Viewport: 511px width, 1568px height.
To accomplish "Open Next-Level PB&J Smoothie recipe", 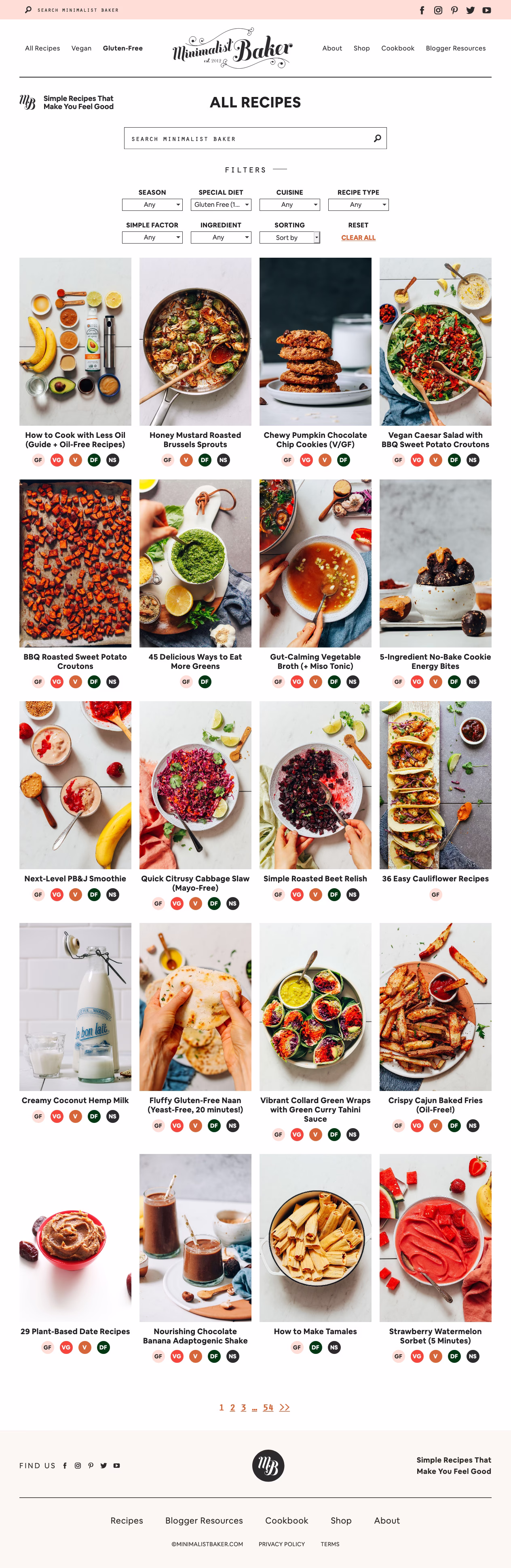I will tap(75, 879).
